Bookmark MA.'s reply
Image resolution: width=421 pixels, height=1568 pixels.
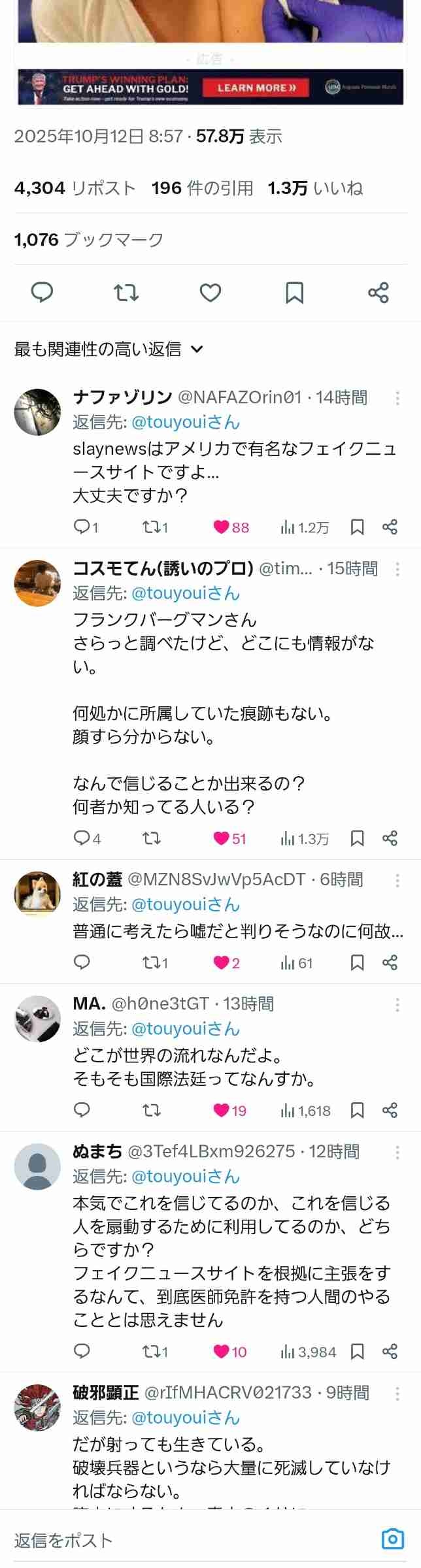click(357, 1110)
